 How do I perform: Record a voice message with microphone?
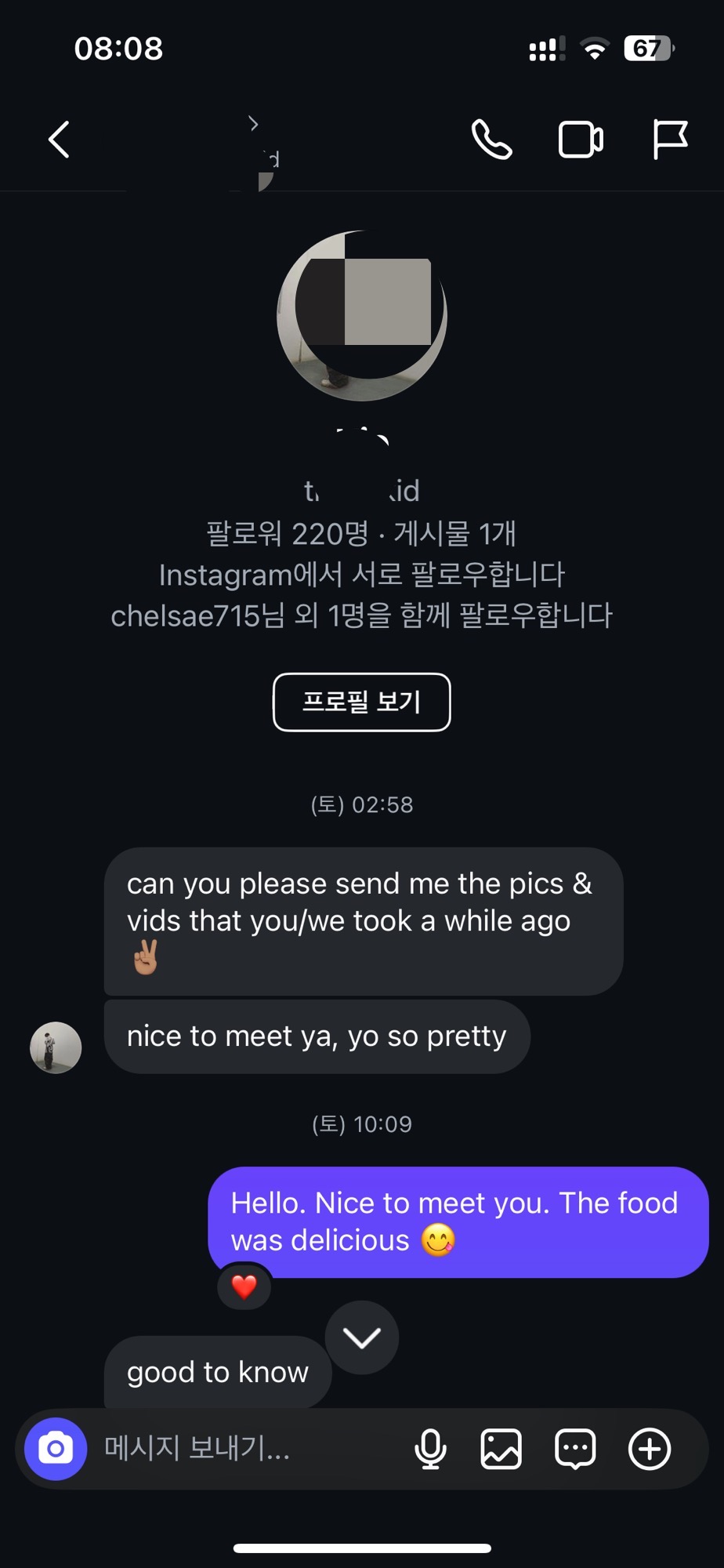pyautogui.click(x=430, y=1449)
